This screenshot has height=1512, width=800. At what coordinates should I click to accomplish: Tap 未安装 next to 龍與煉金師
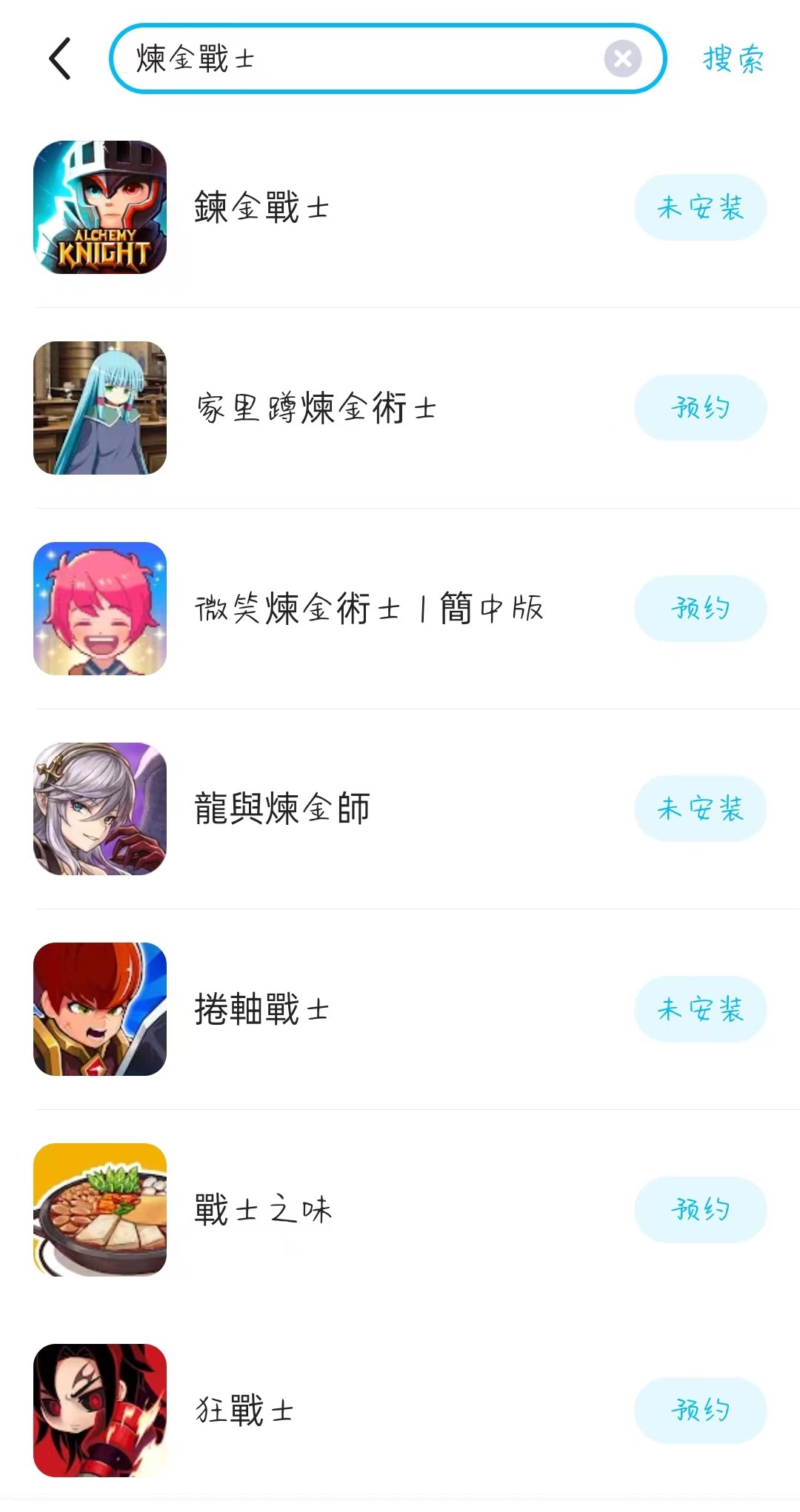pyautogui.click(x=700, y=809)
